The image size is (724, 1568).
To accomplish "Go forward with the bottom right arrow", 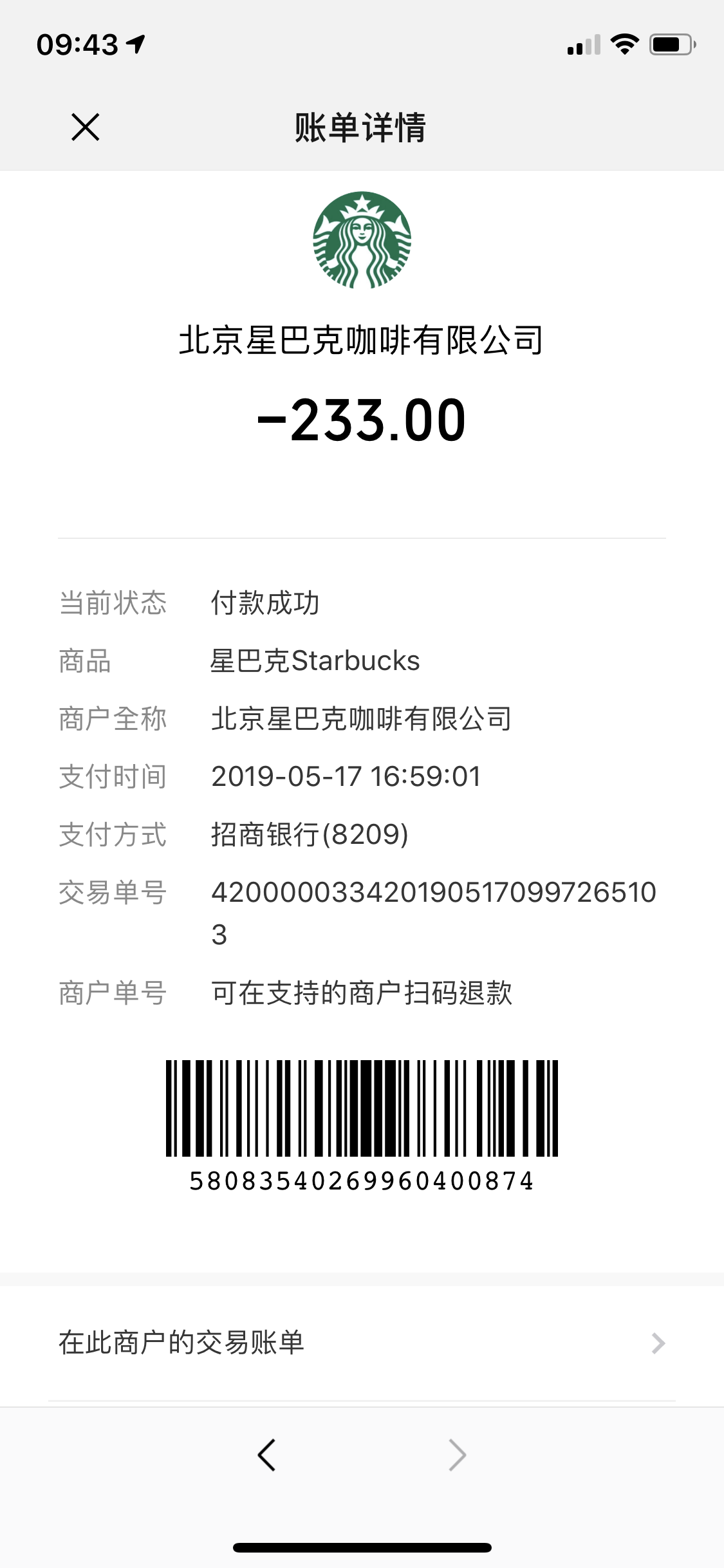I will (457, 1455).
